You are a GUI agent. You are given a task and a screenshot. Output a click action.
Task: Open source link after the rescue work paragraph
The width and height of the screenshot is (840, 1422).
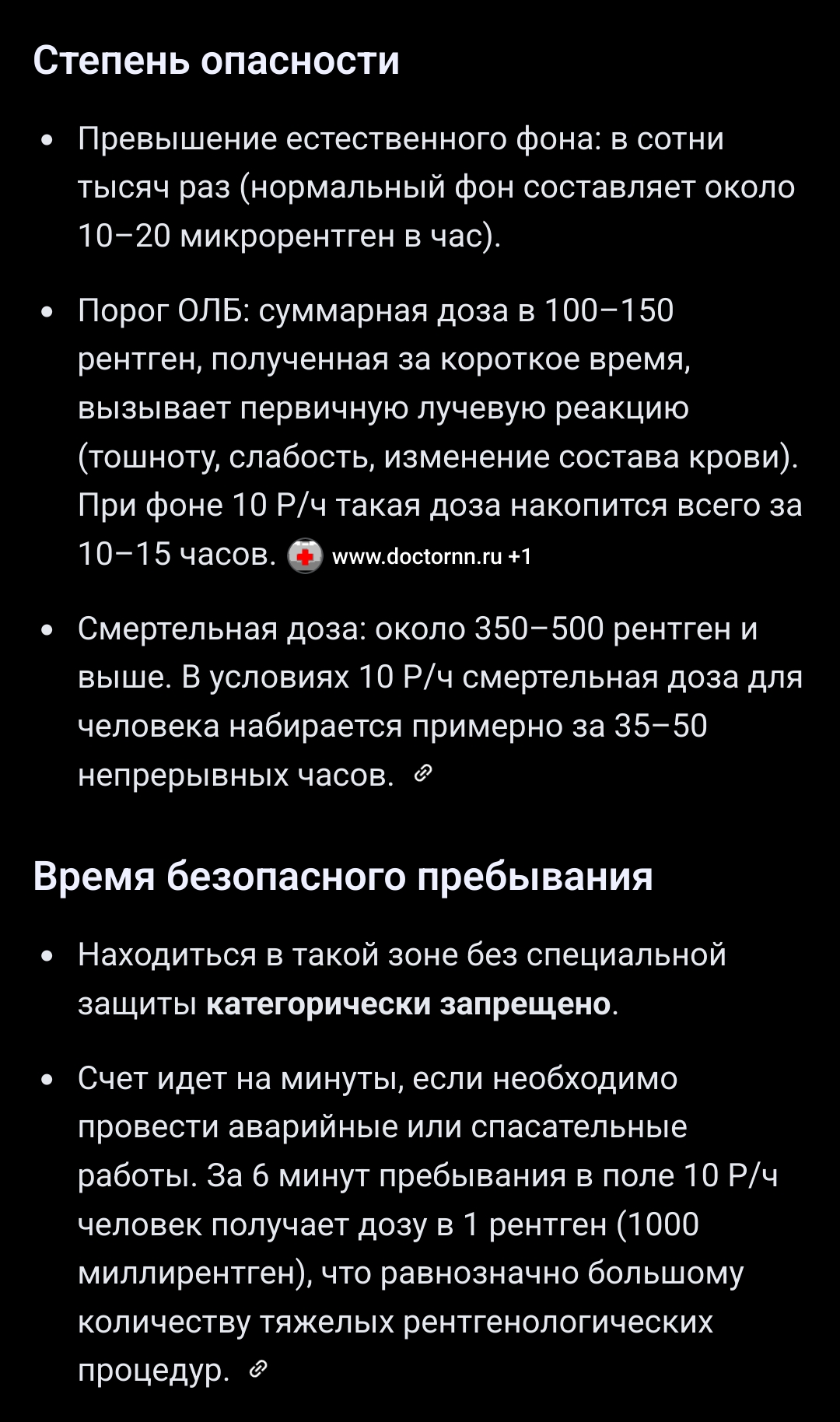click(259, 1370)
